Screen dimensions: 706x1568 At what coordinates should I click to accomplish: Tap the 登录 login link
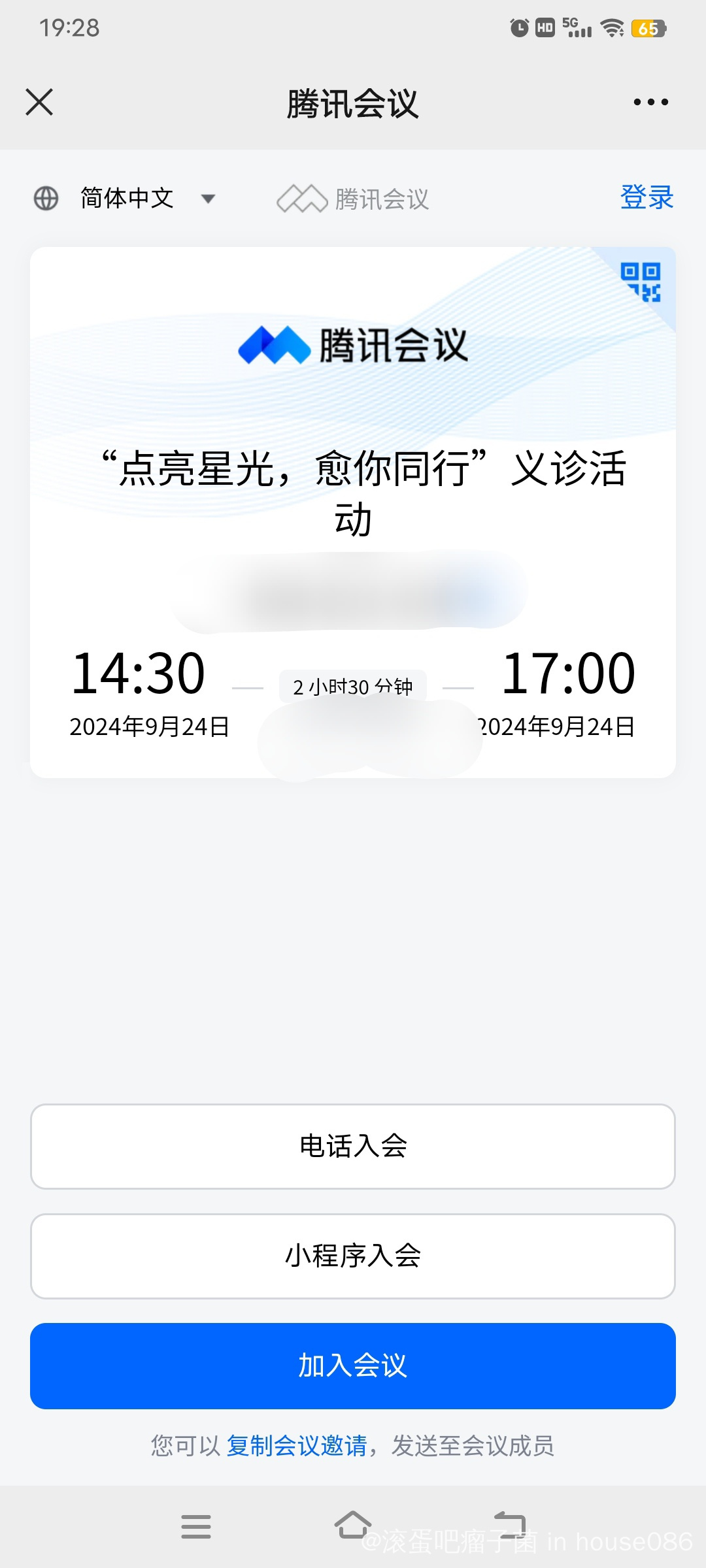pos(646,197)
